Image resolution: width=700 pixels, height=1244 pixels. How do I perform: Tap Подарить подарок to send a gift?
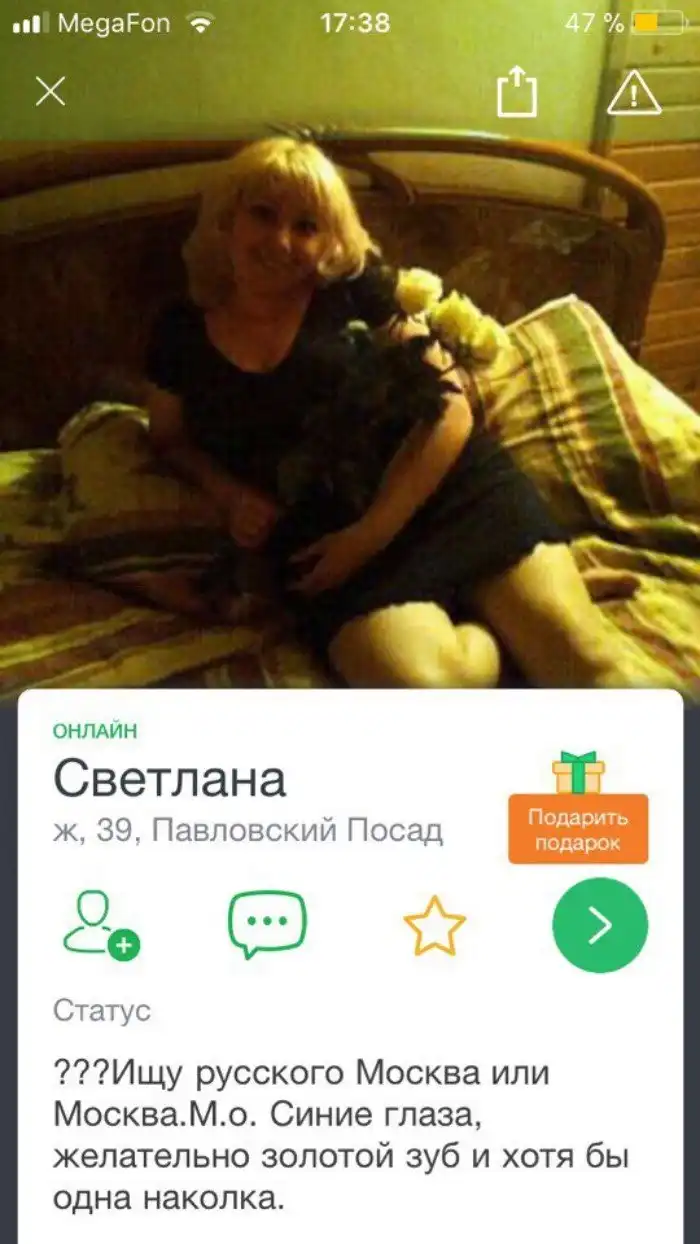point(578,828)
